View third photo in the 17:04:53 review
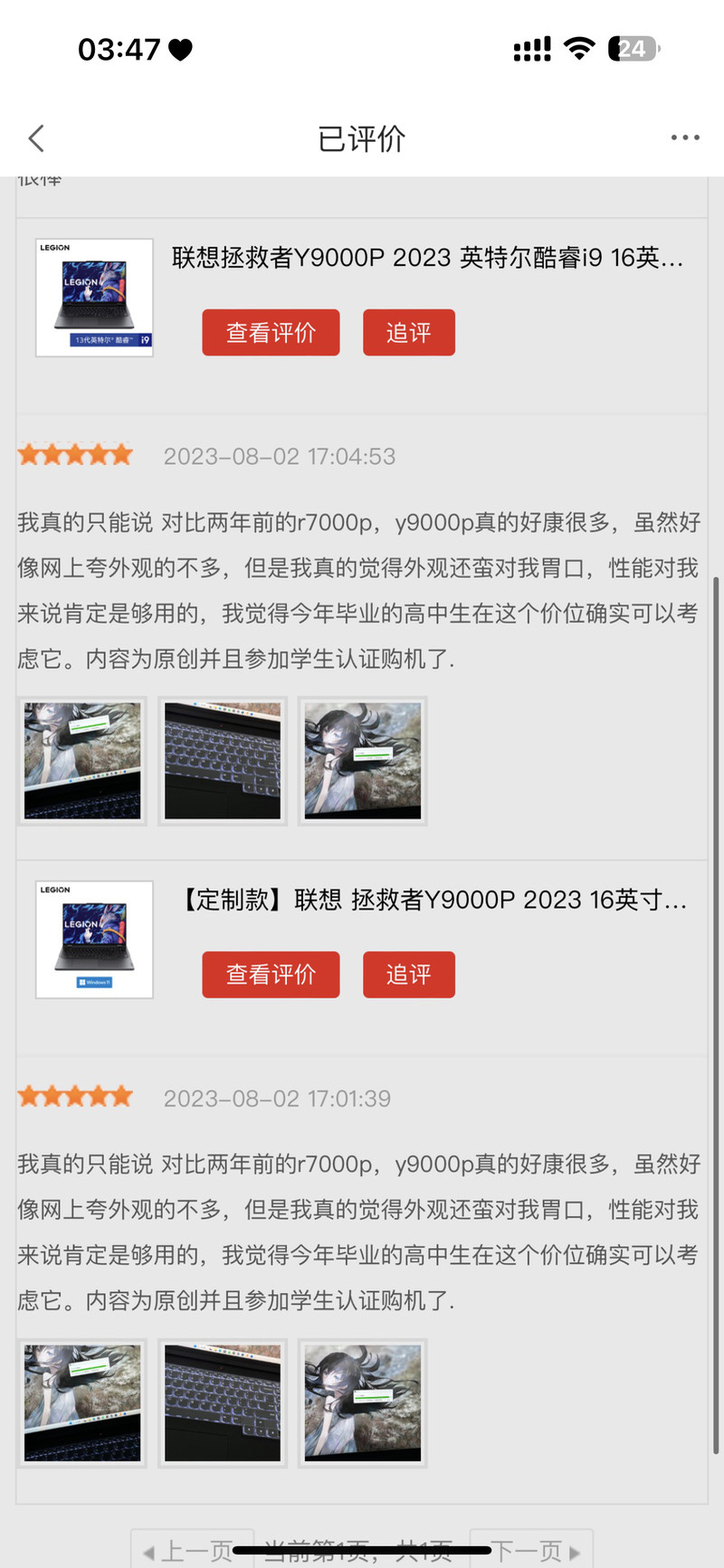This screenshot has width=724, height=1568. coord(363,761)
